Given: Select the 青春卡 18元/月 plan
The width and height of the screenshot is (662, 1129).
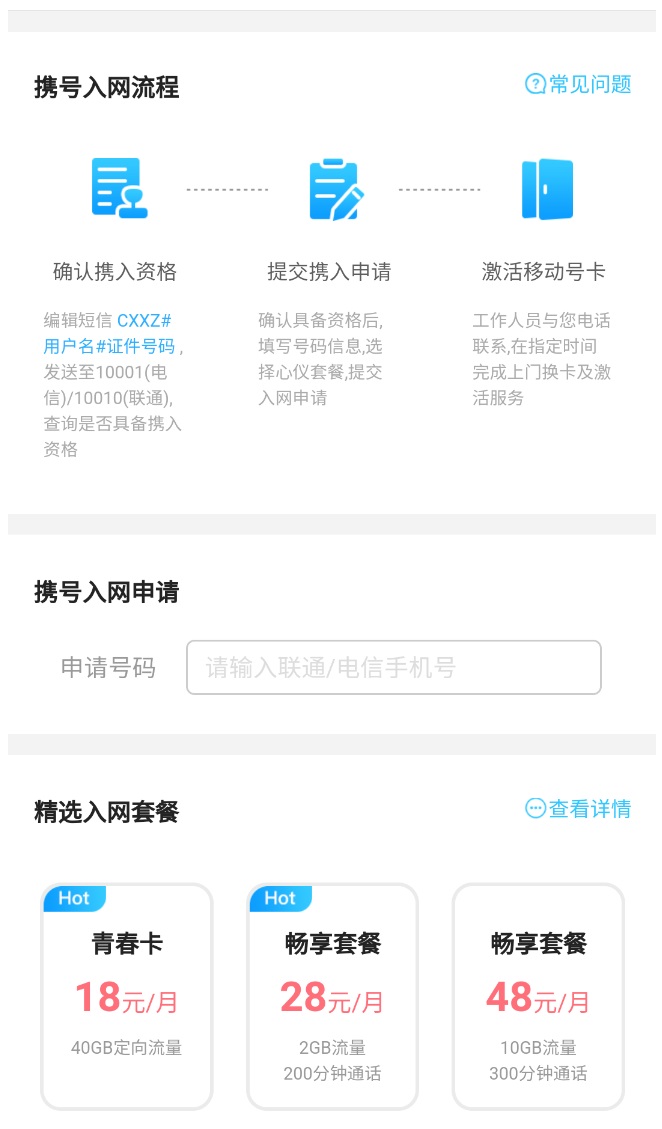Looking at the screenshot, I should click(127, 995).
